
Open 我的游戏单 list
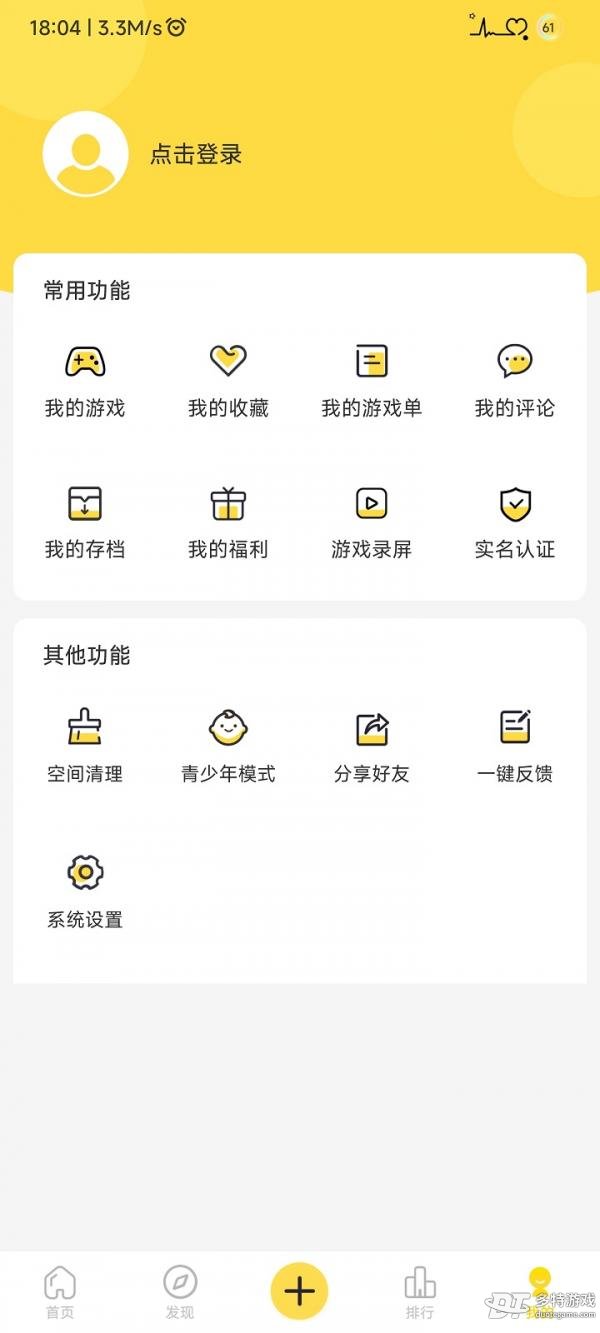tap(371, 378)
